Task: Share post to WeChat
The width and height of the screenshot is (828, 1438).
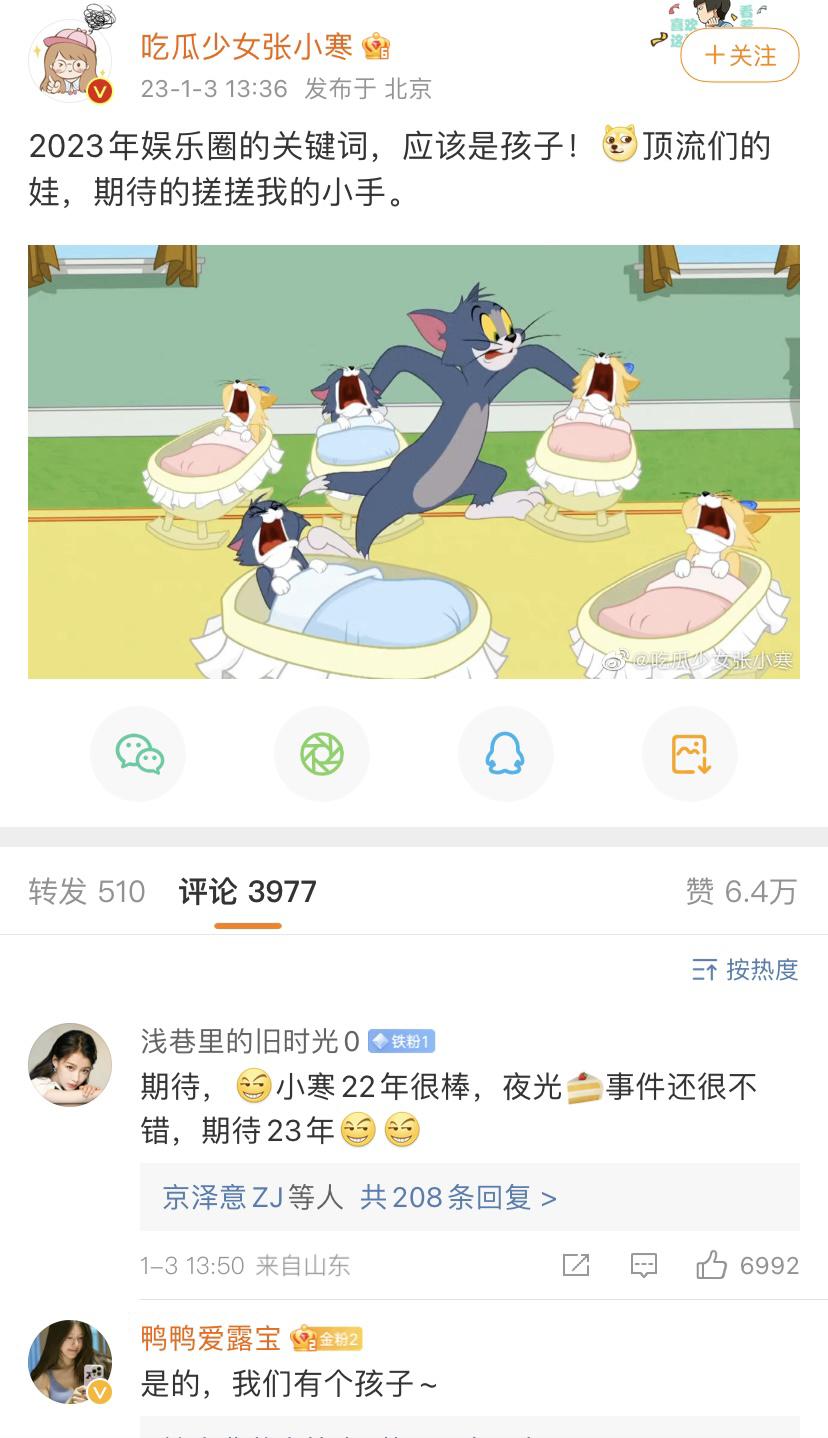Action: pos(138,754)
